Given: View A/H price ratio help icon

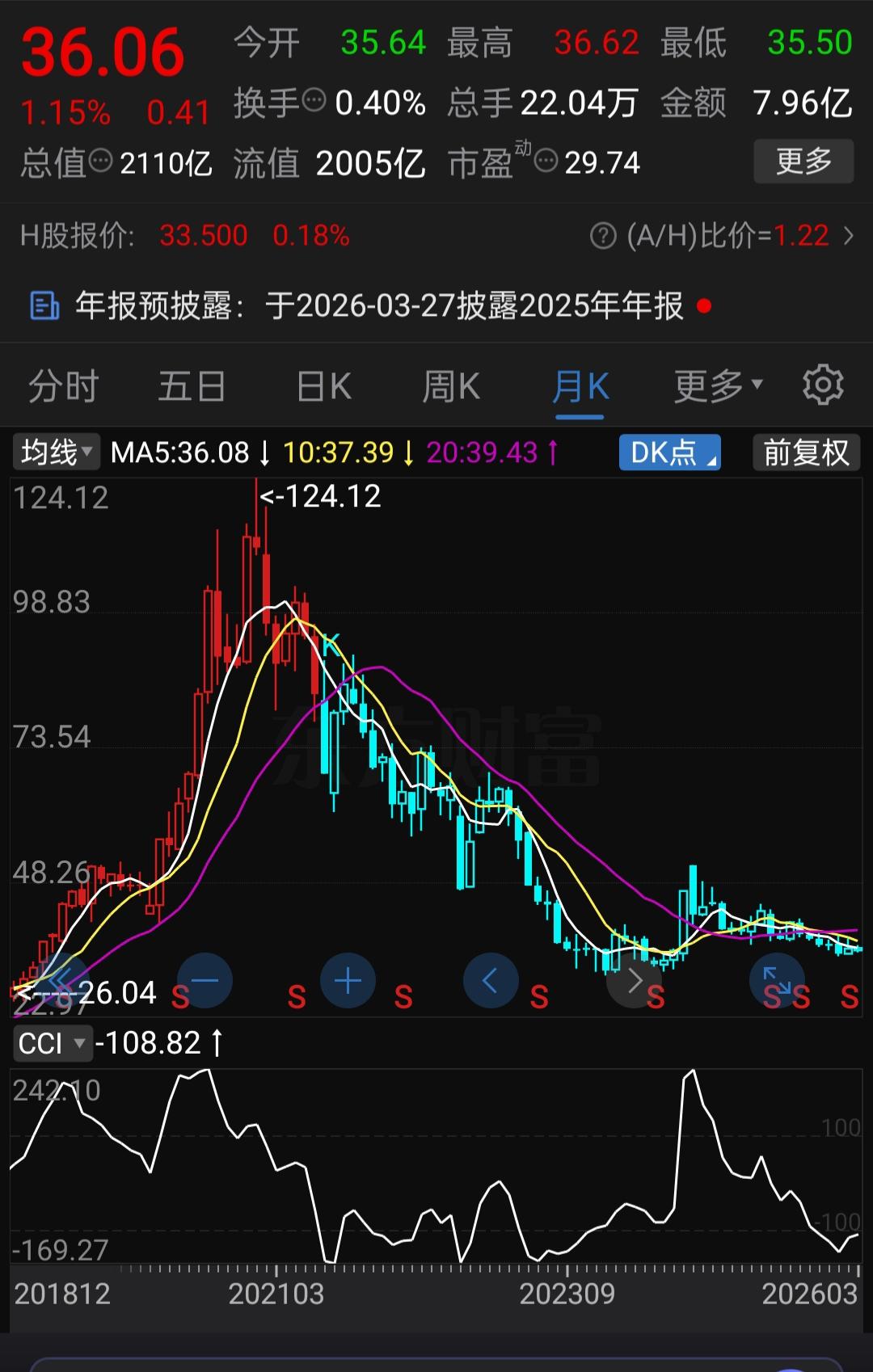Looking at the screenshot, I should [601, 235].
